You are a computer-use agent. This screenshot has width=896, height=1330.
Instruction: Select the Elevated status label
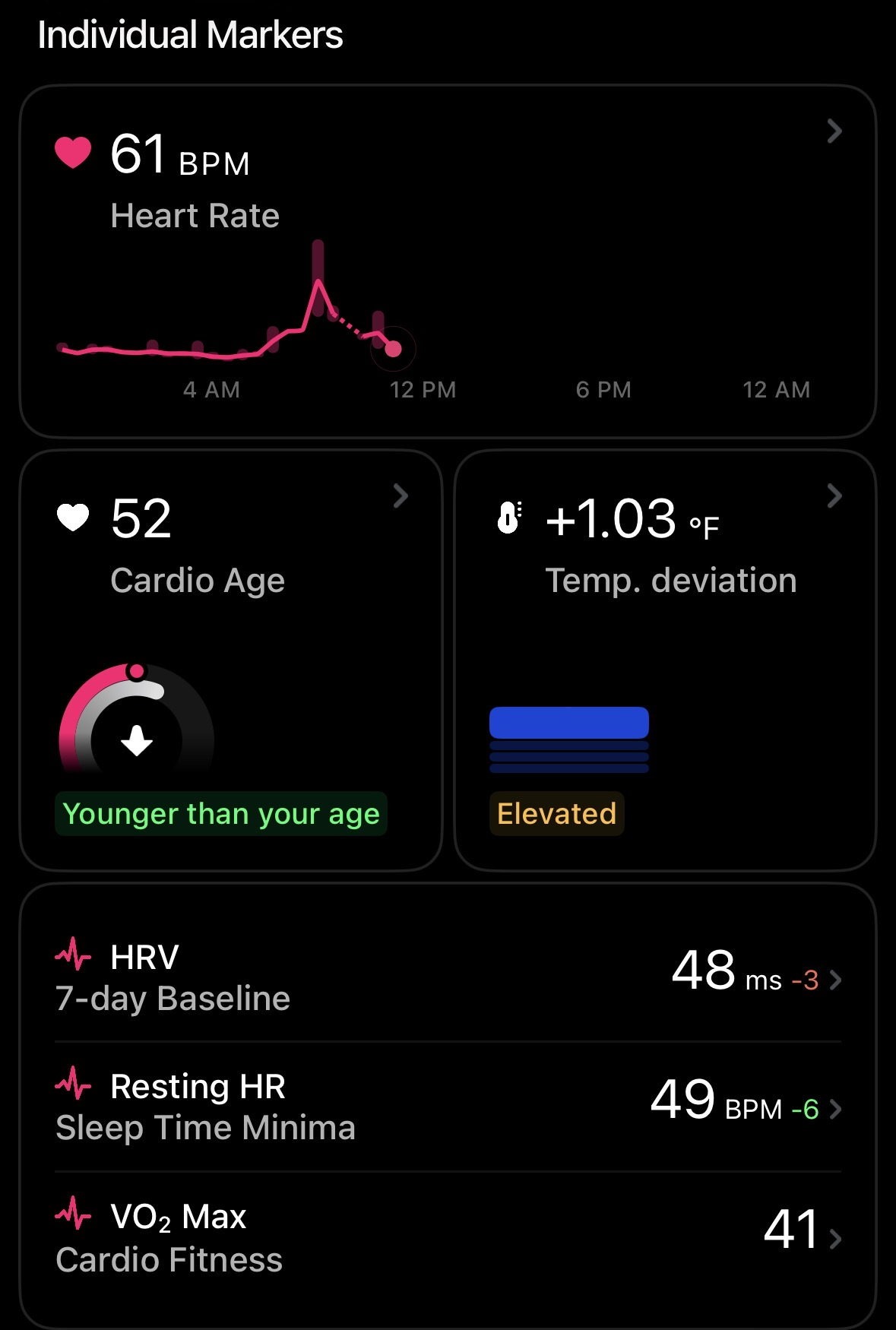coord(556,813)
